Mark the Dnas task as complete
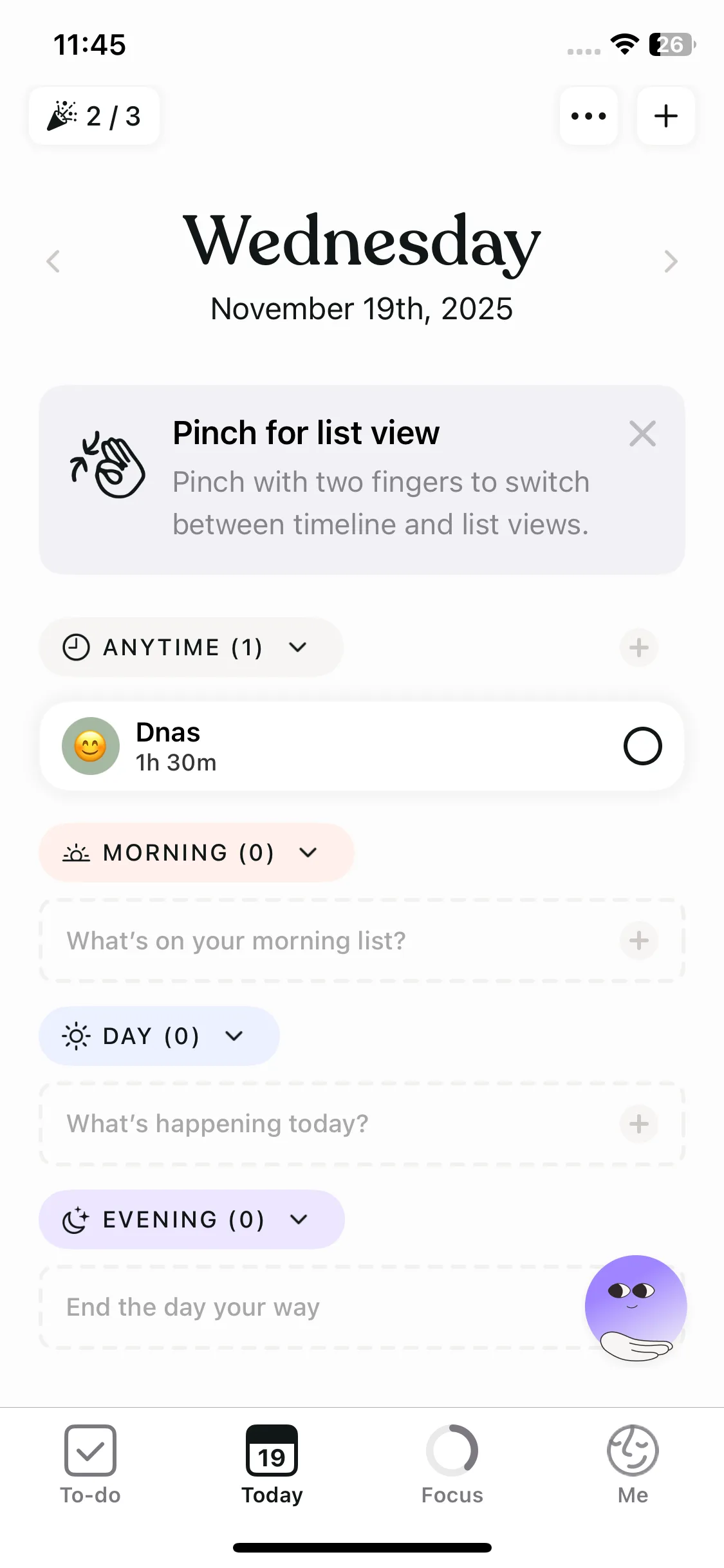The height and width of the screenshot is (1568, 724). pos(642,747)
